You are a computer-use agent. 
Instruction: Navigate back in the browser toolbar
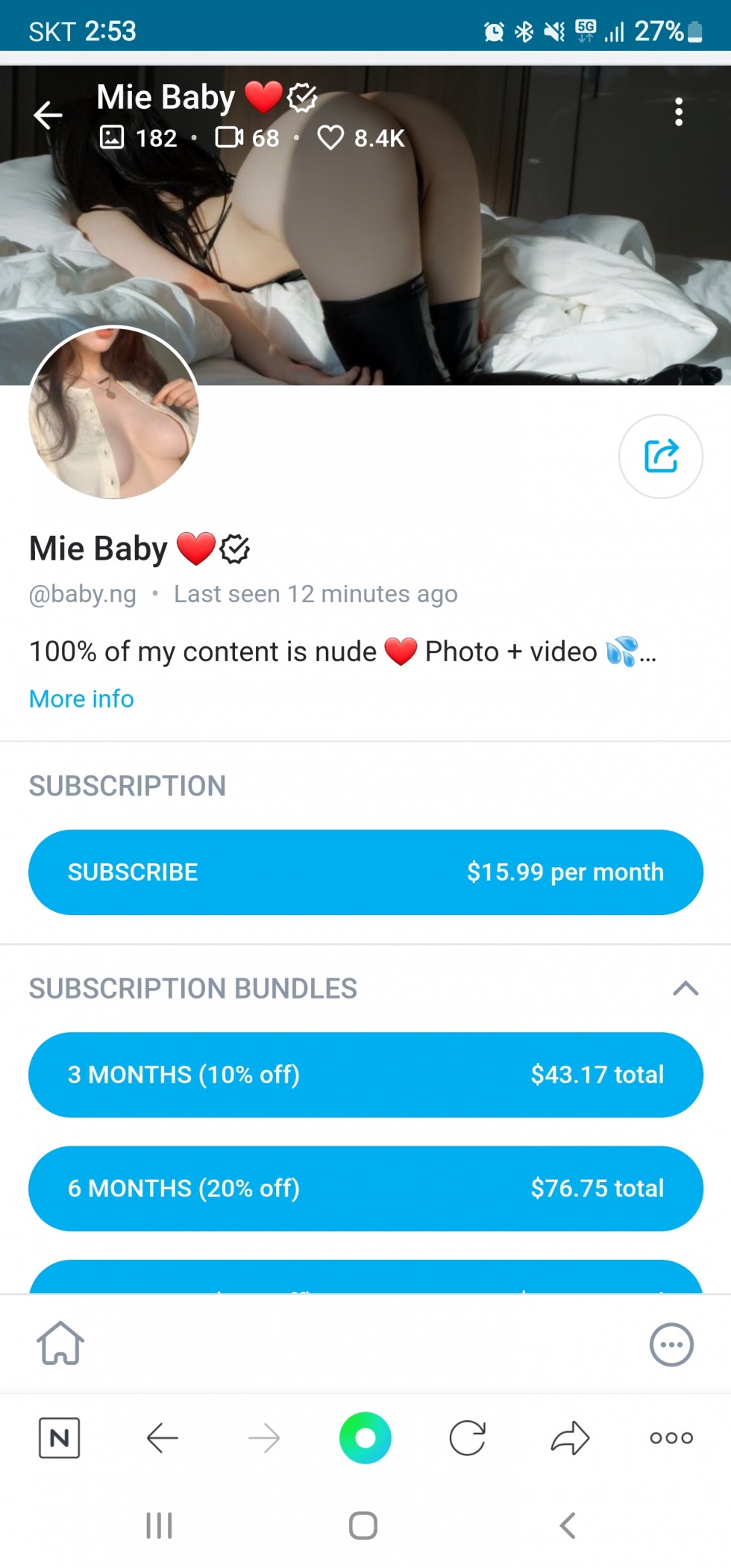(x=162, y=1437)
